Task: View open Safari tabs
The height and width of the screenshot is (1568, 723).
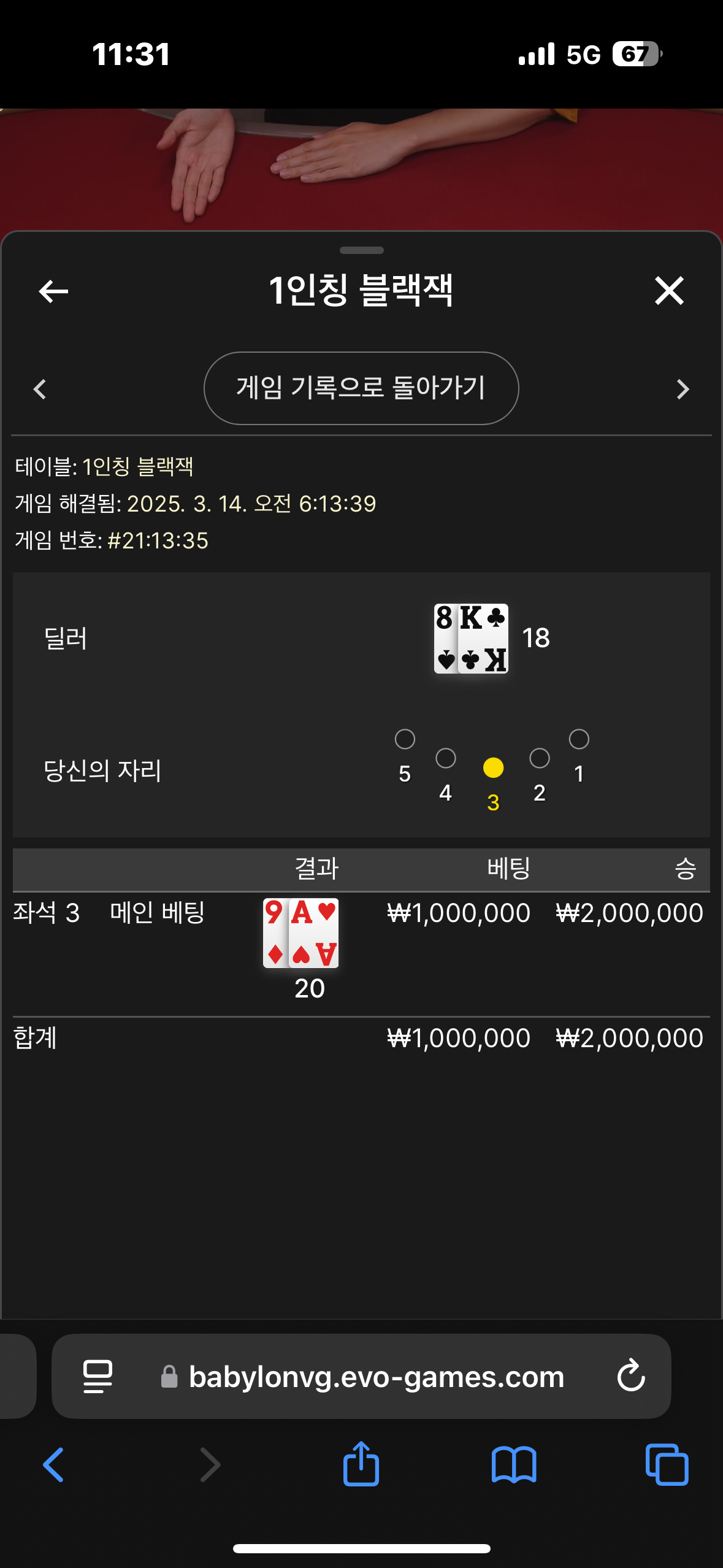Action: 667,1464
